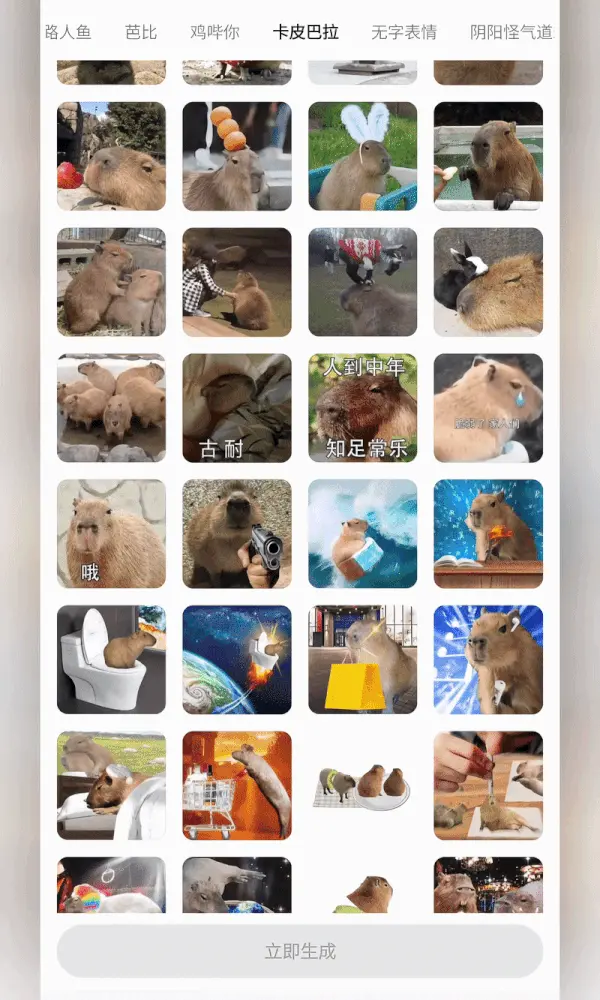600x1000 pixels.
Task: Tap the 立即生成 button
Action: 300,951
